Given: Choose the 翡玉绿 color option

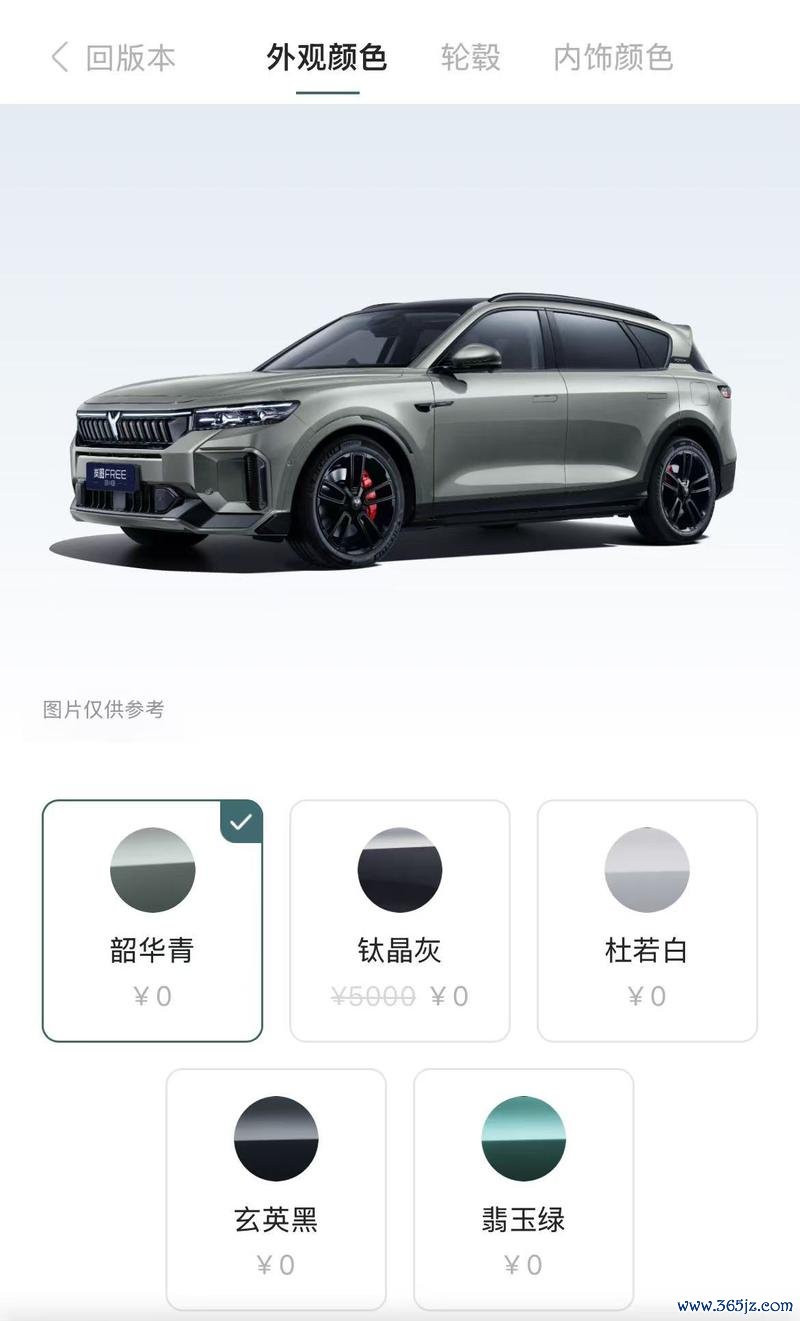Looking at the screenshot, I should (523, 1189).
